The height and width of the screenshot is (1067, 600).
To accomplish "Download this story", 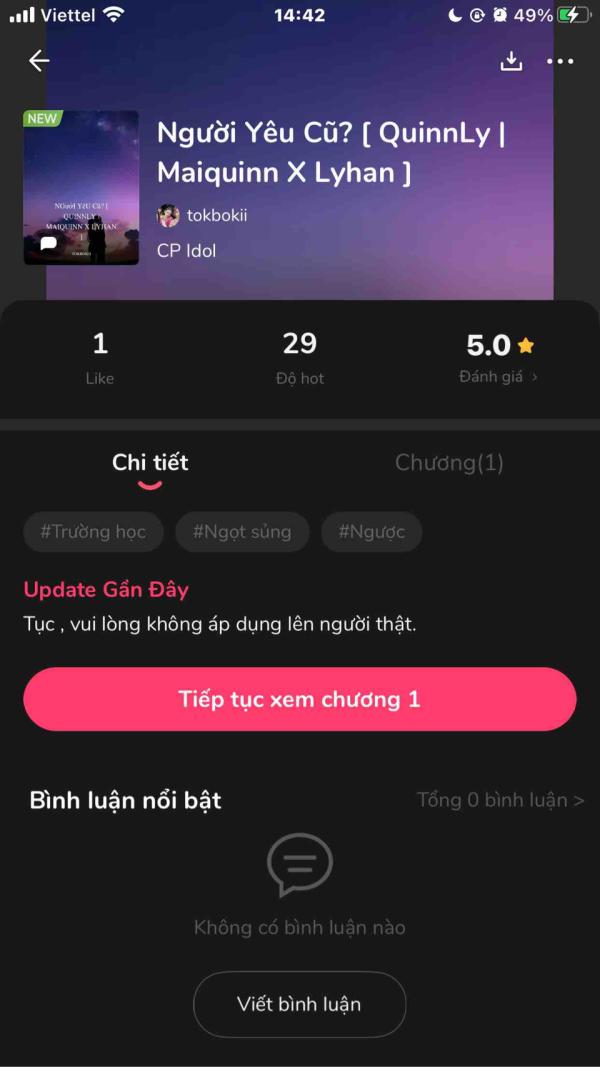I will pos(511,61).
